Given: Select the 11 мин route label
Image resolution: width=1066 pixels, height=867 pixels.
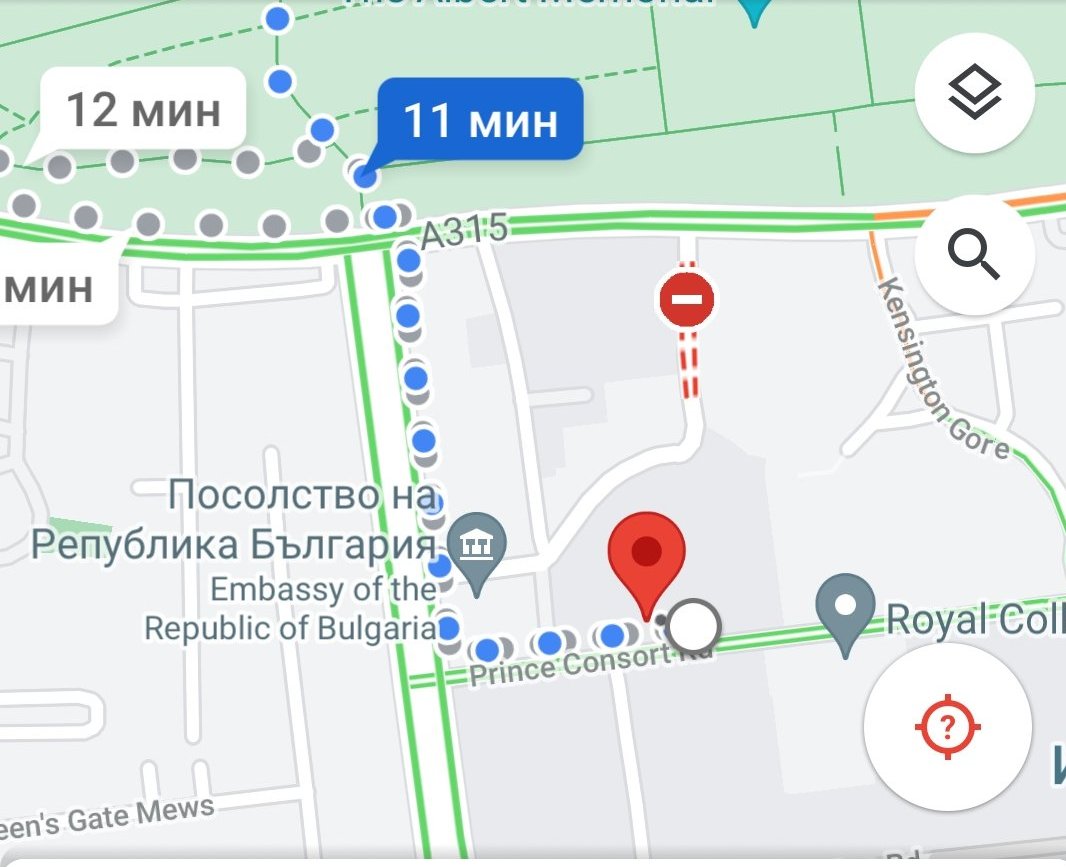Looking at the screenshot, I should click(x=479, y=120).
